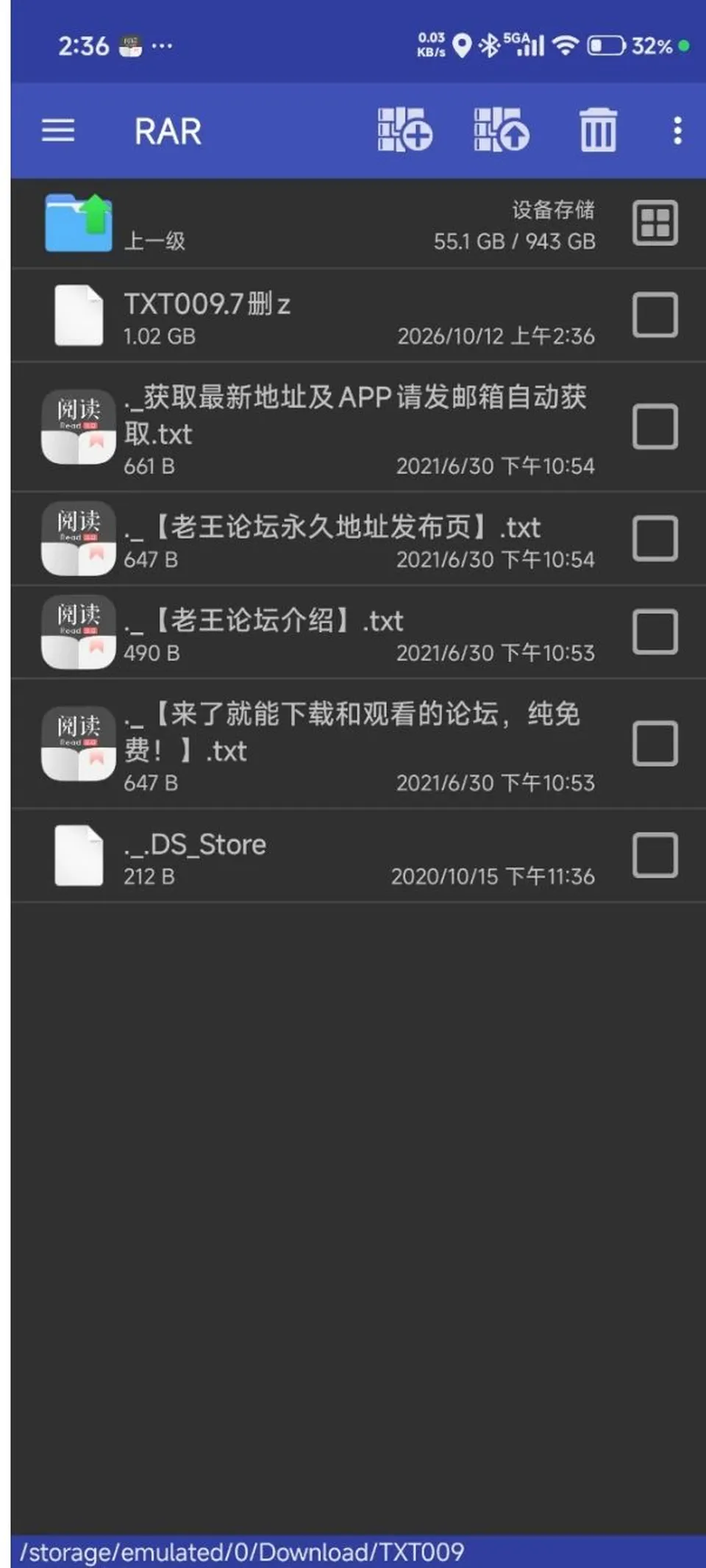Tap the delete trash icon
Image resolution: width=706 pixels, height=1568 pixels.
(598, 130)
